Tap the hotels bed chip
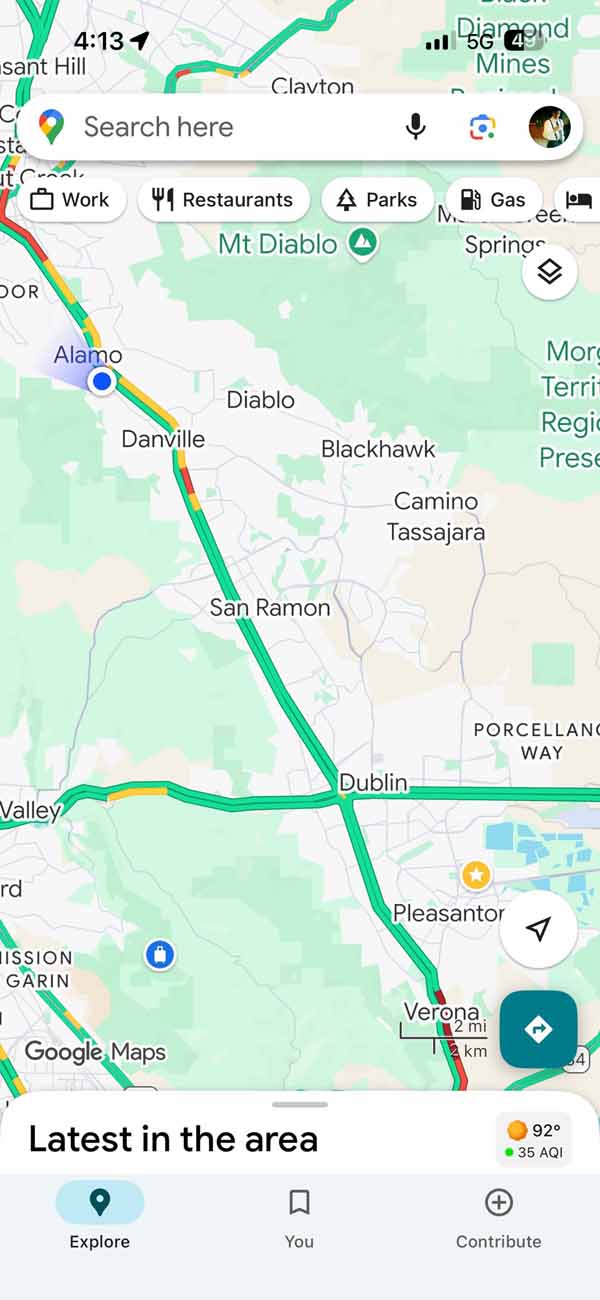Image resolution: width=600 pixels, height=1300 pixels. coord(580,200)
